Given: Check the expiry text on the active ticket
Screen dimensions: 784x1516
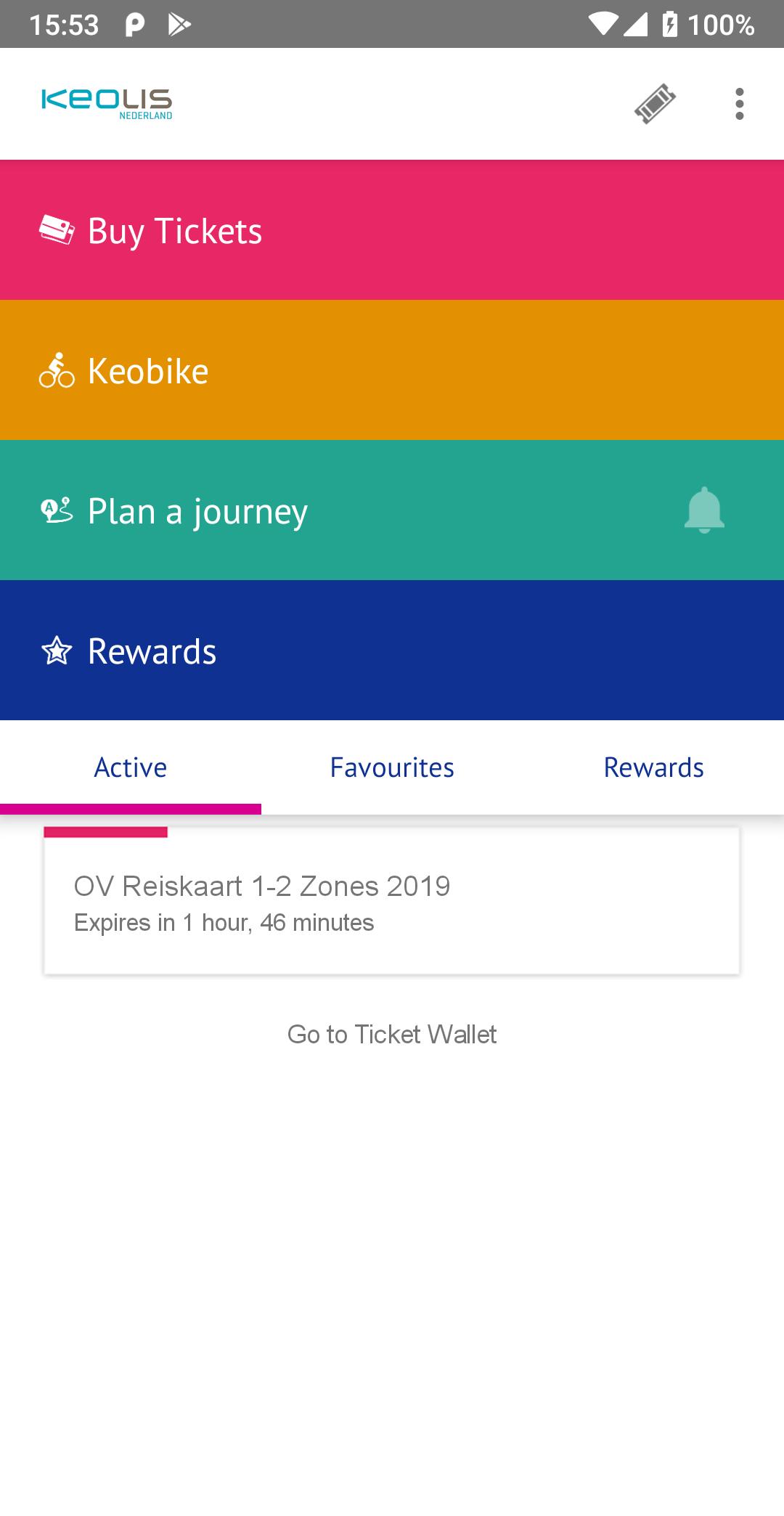Looking at the screenshot, I should pos(223,923).
